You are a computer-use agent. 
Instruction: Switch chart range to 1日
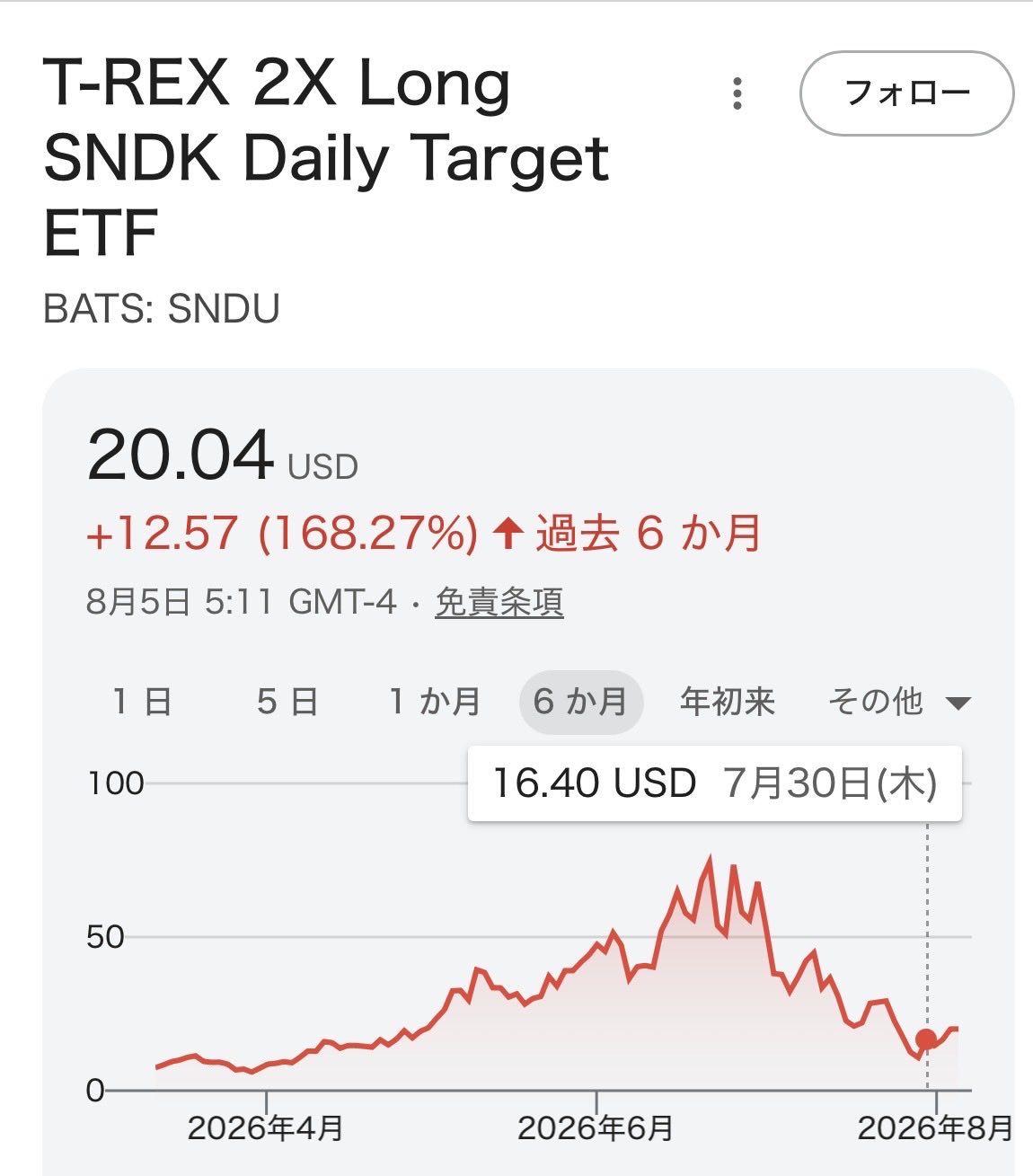pos(142,702)
